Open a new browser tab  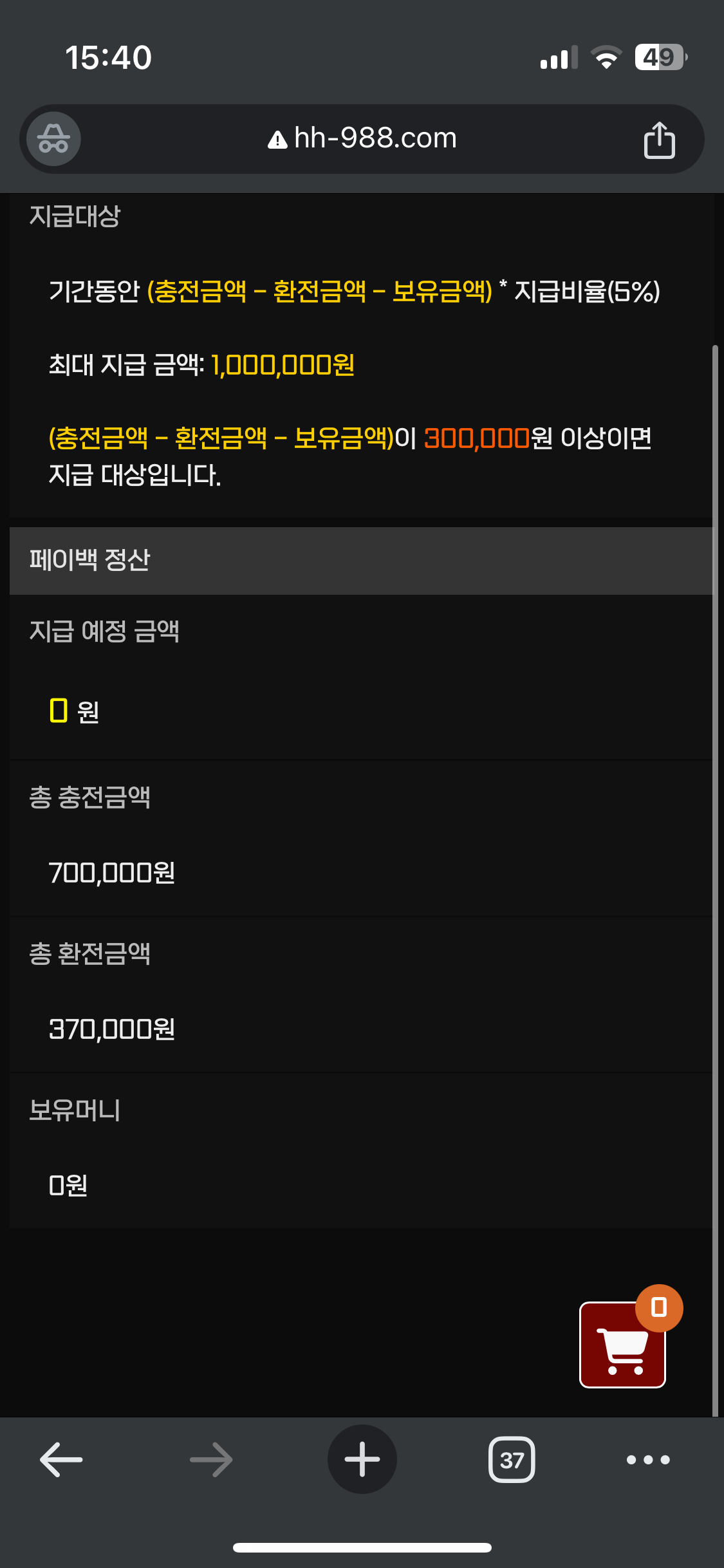(x=362, y=1459)
